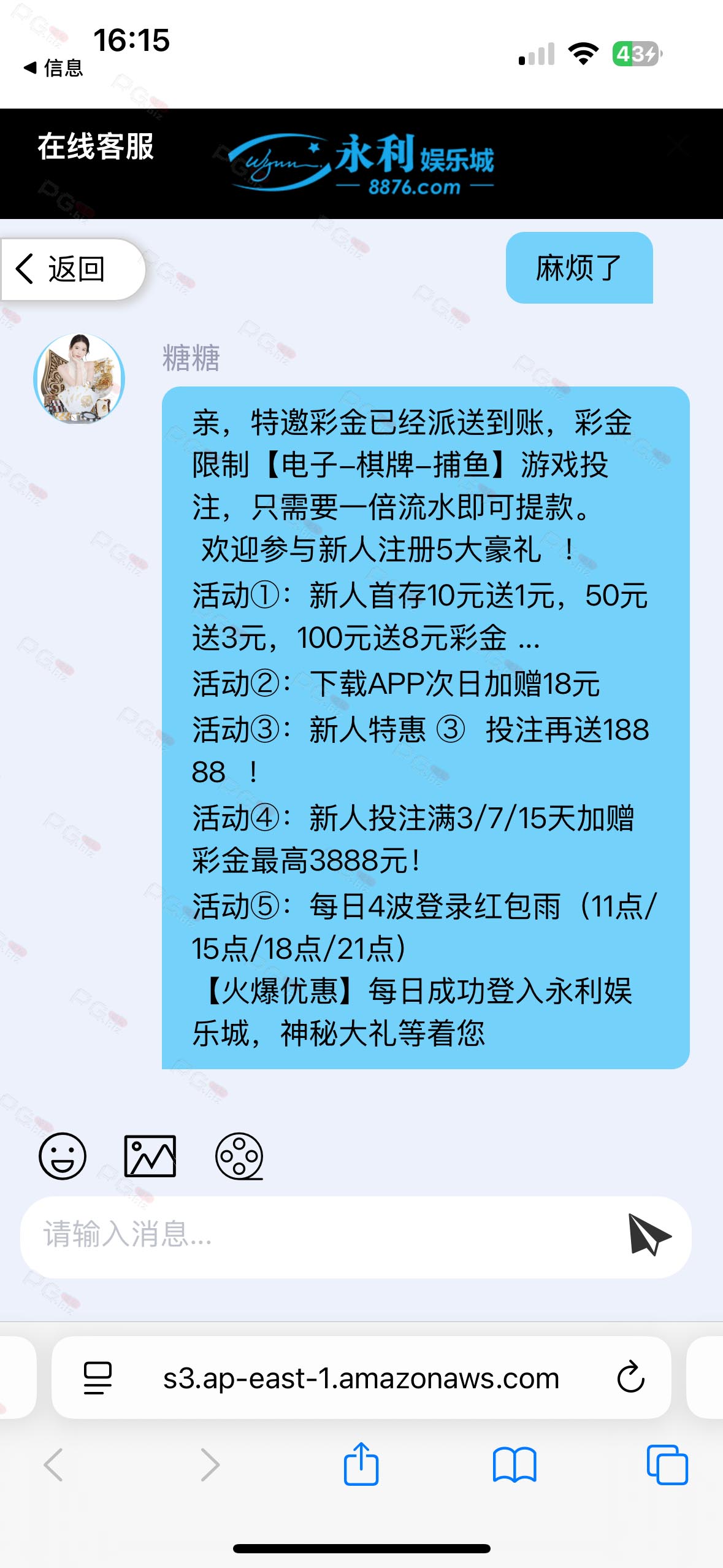The height and width of the screenshot is (1568, 723).
Task: Open the Safari page settings menu
Action: tap(98, 1378)
